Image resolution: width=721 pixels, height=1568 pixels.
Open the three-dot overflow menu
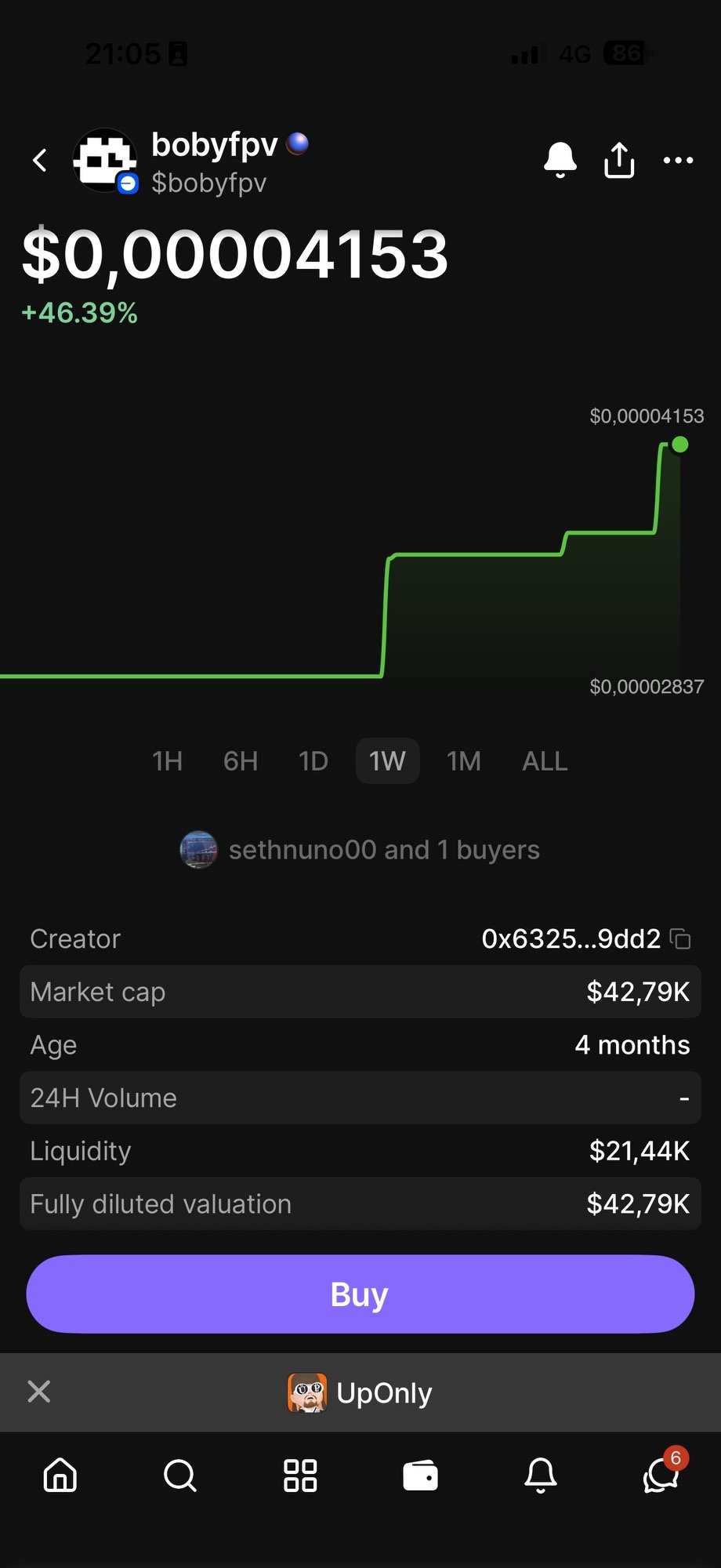click(x=678, y=161)
